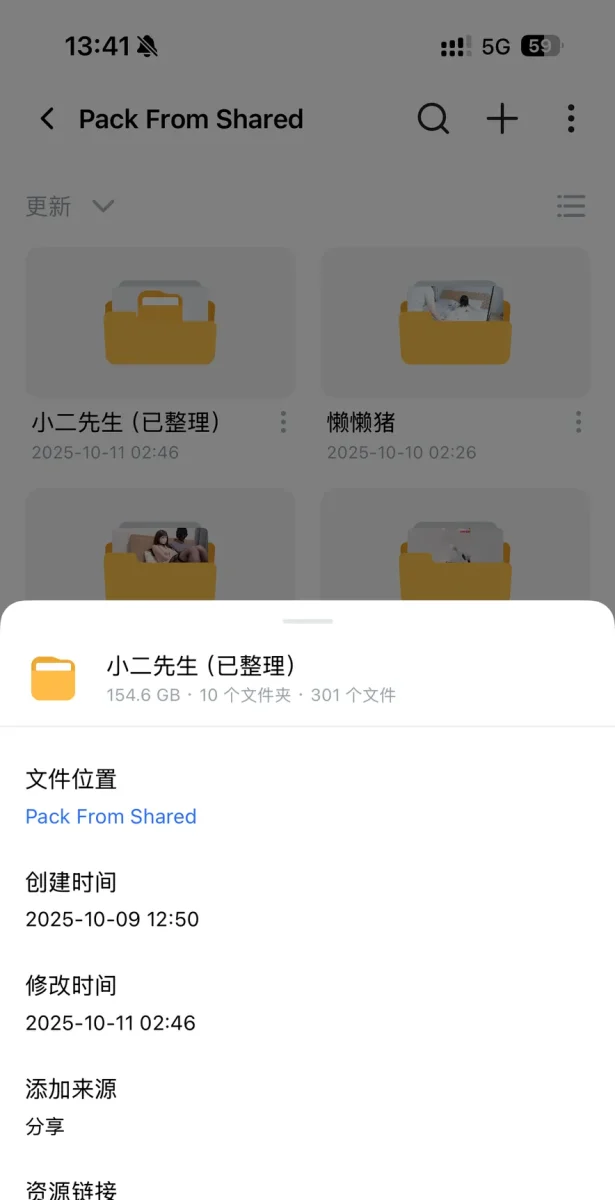Screen dimensions: 615x1200
Task: Open the top bar overflow menu
Action: (x=571, y=119)
